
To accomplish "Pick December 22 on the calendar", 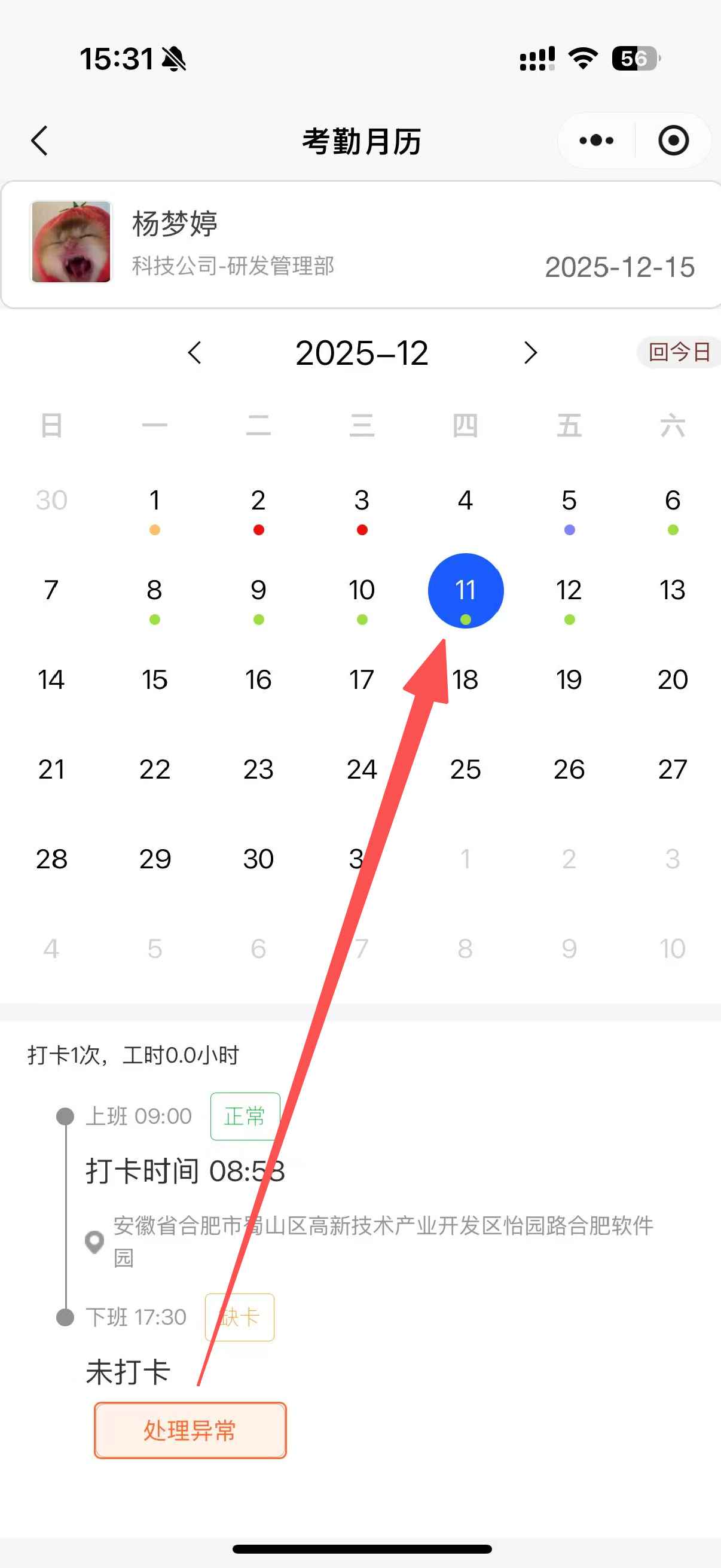I will [x=155, y=770].
